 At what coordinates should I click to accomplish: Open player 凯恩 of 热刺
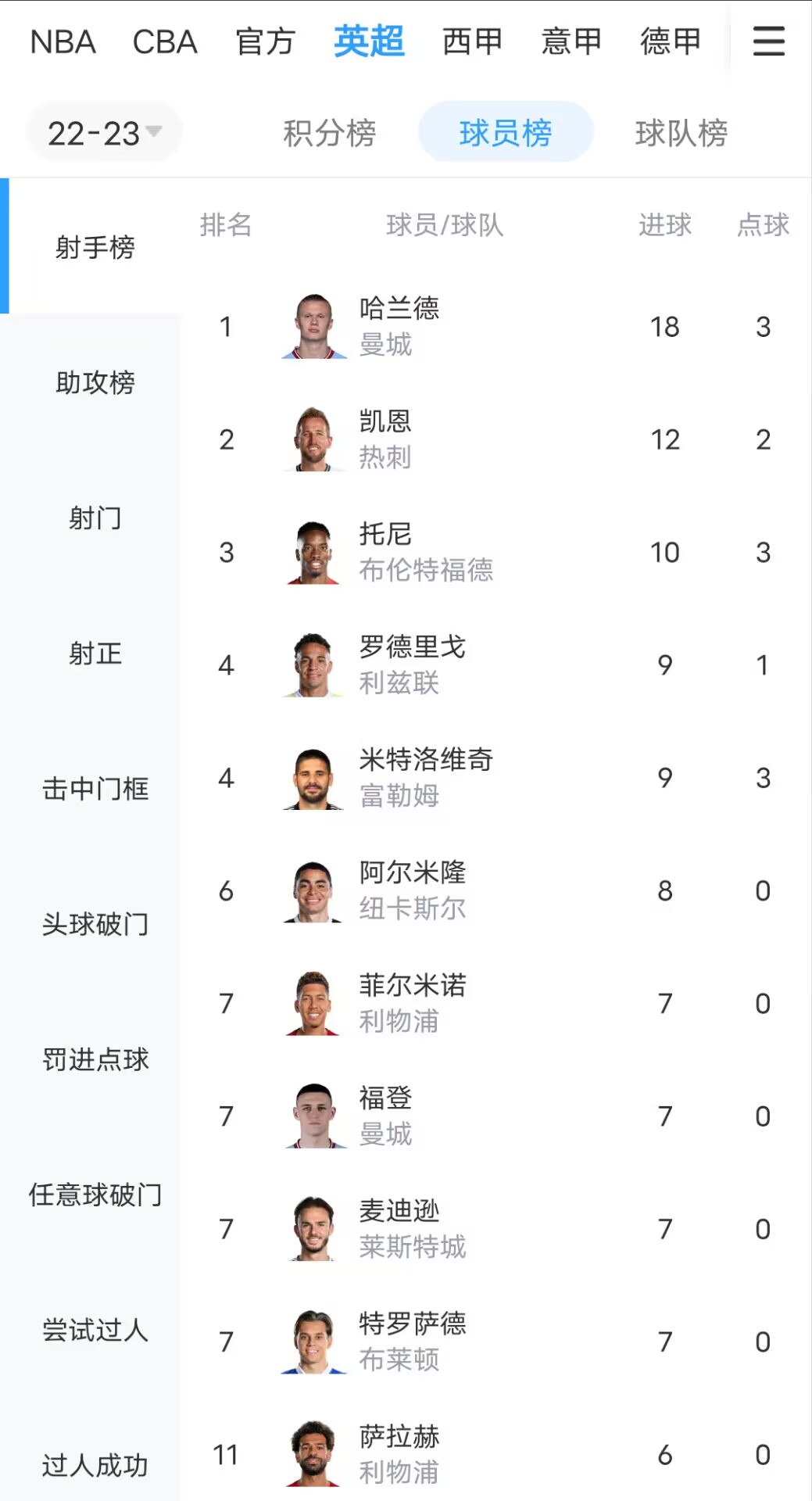click(496, 439)
